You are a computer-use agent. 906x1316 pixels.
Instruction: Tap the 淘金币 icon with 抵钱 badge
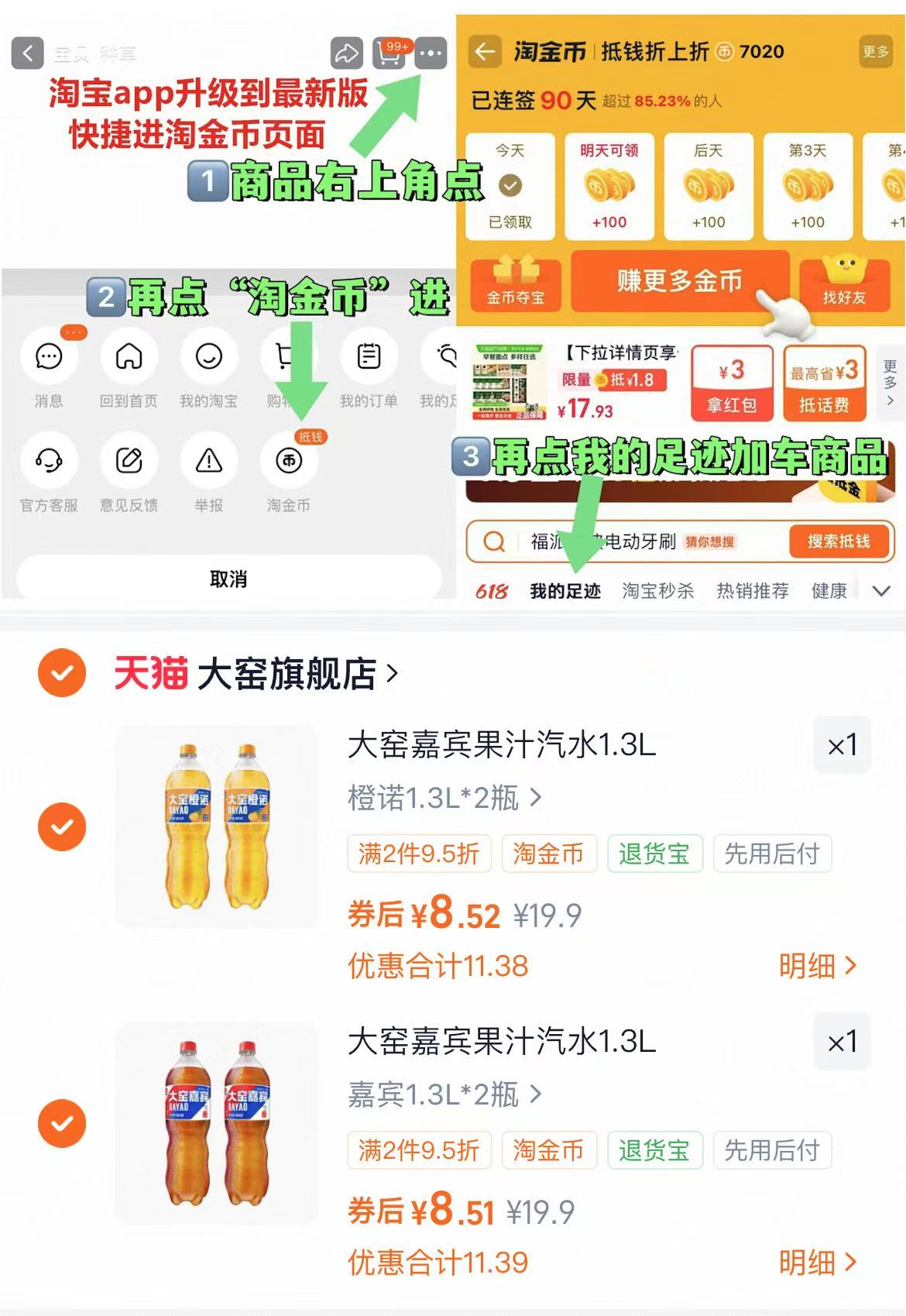pyautogui.click(x=290, y=460)
